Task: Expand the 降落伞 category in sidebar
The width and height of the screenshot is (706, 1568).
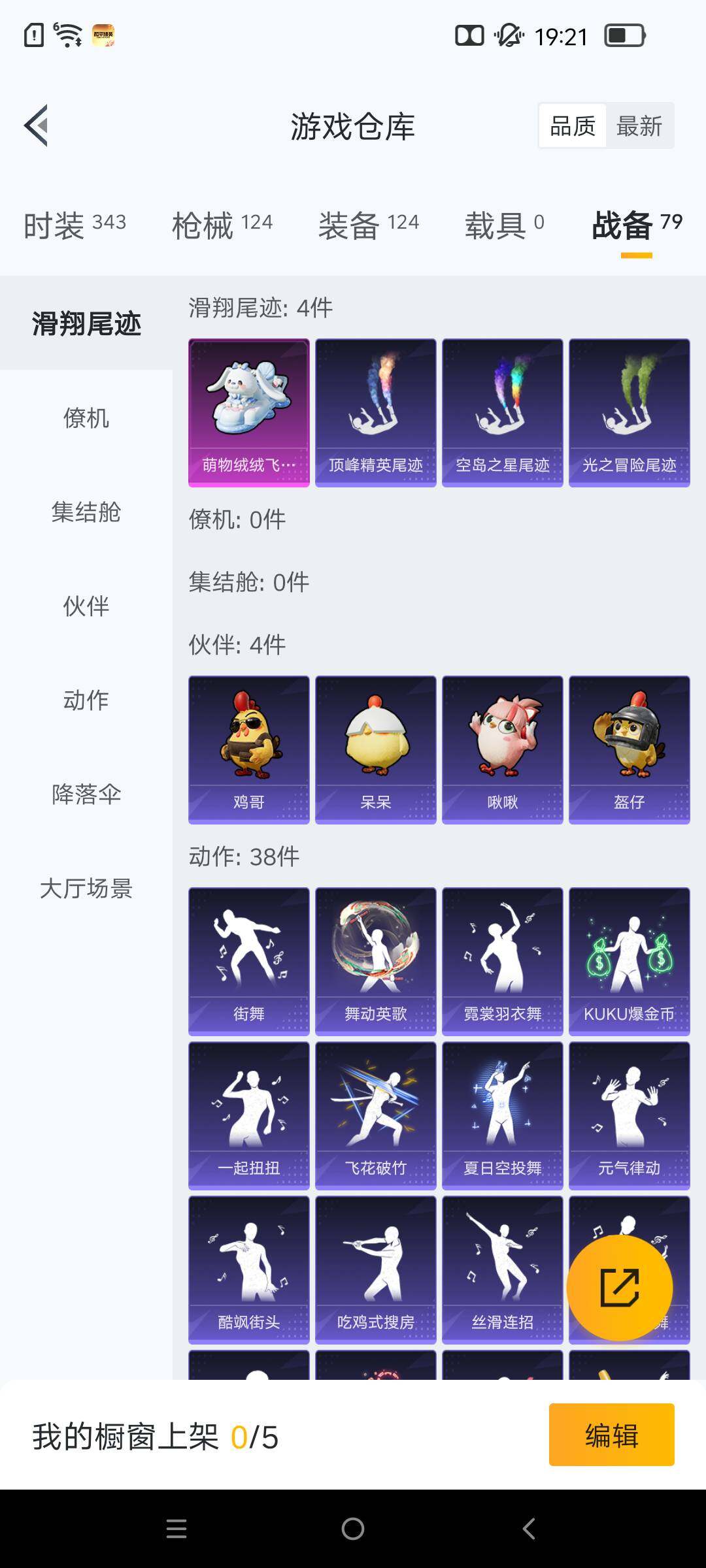Action: point(86,796)
